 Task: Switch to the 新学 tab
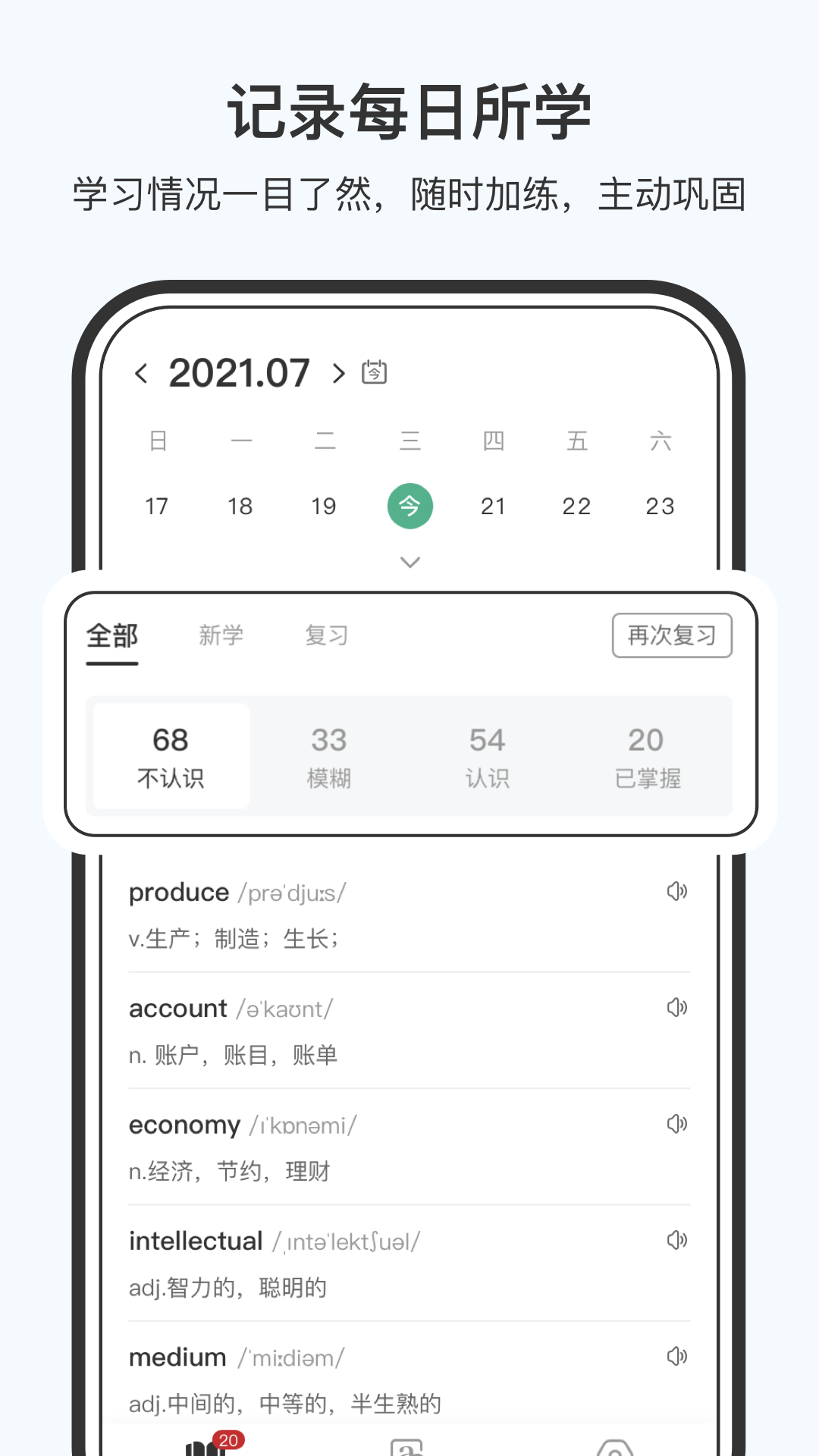221,636
